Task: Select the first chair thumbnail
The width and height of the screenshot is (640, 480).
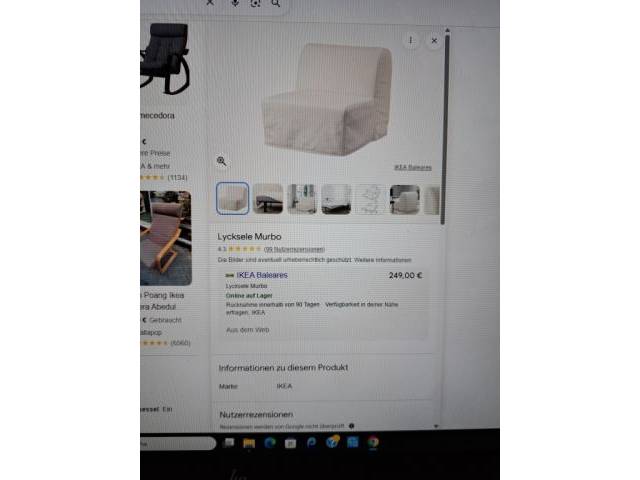Action: point(233,198)
